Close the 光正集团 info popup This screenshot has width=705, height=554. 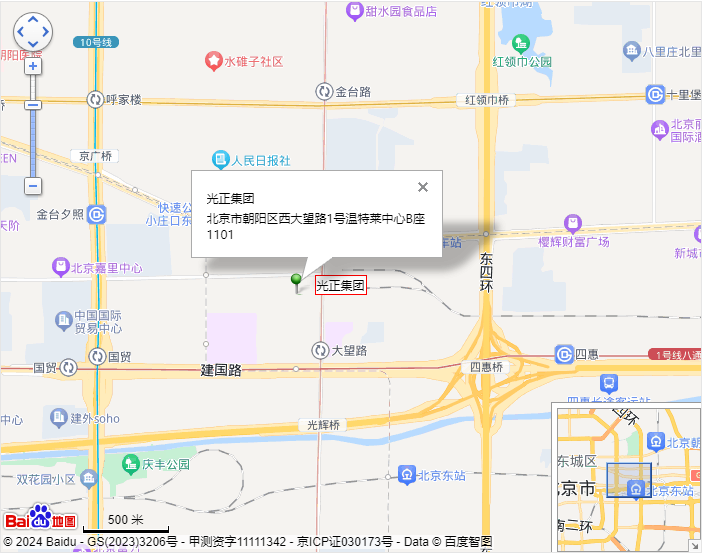point(423,187)
